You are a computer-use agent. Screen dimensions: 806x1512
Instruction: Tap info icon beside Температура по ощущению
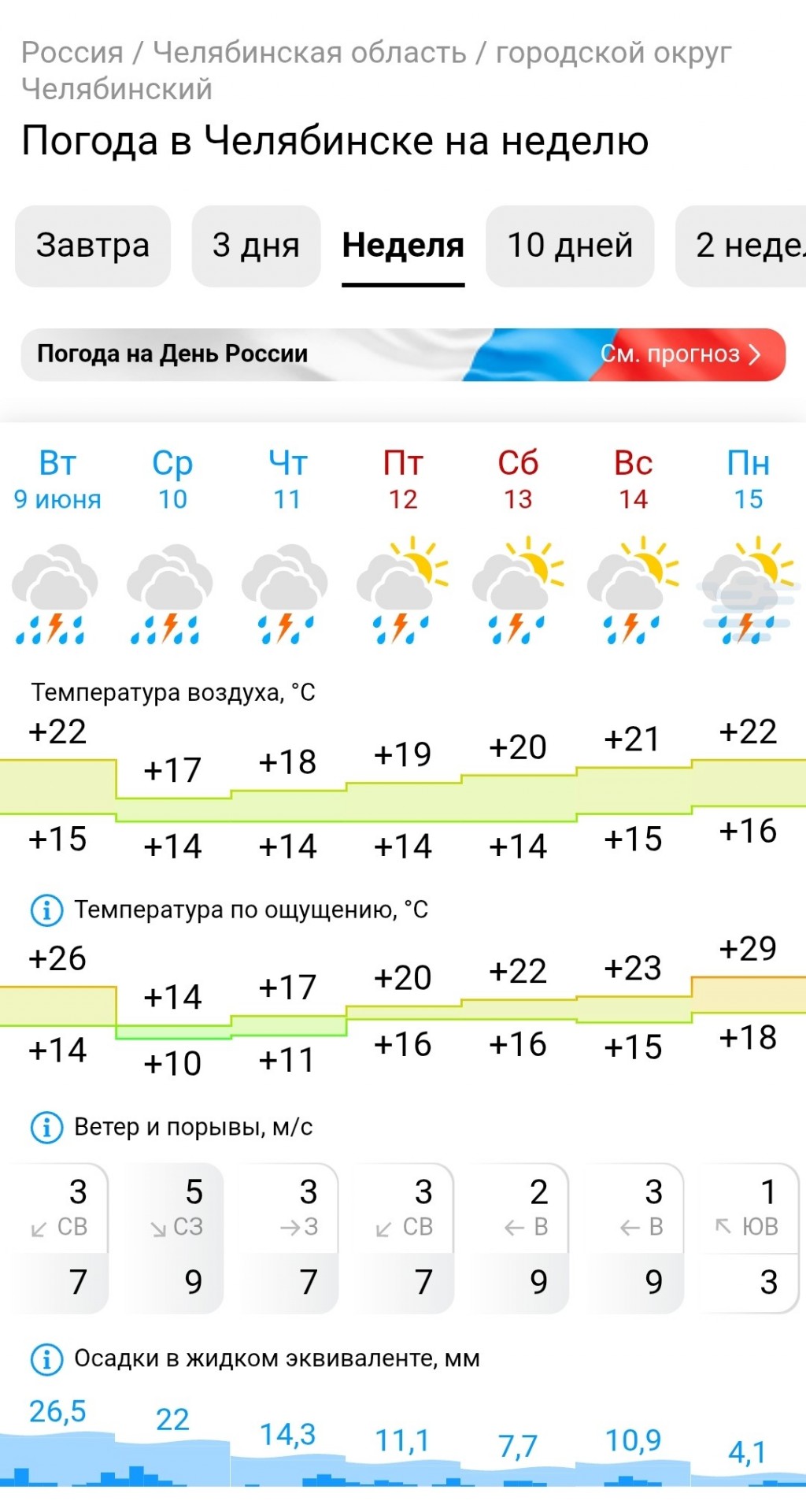click(46, 910)
